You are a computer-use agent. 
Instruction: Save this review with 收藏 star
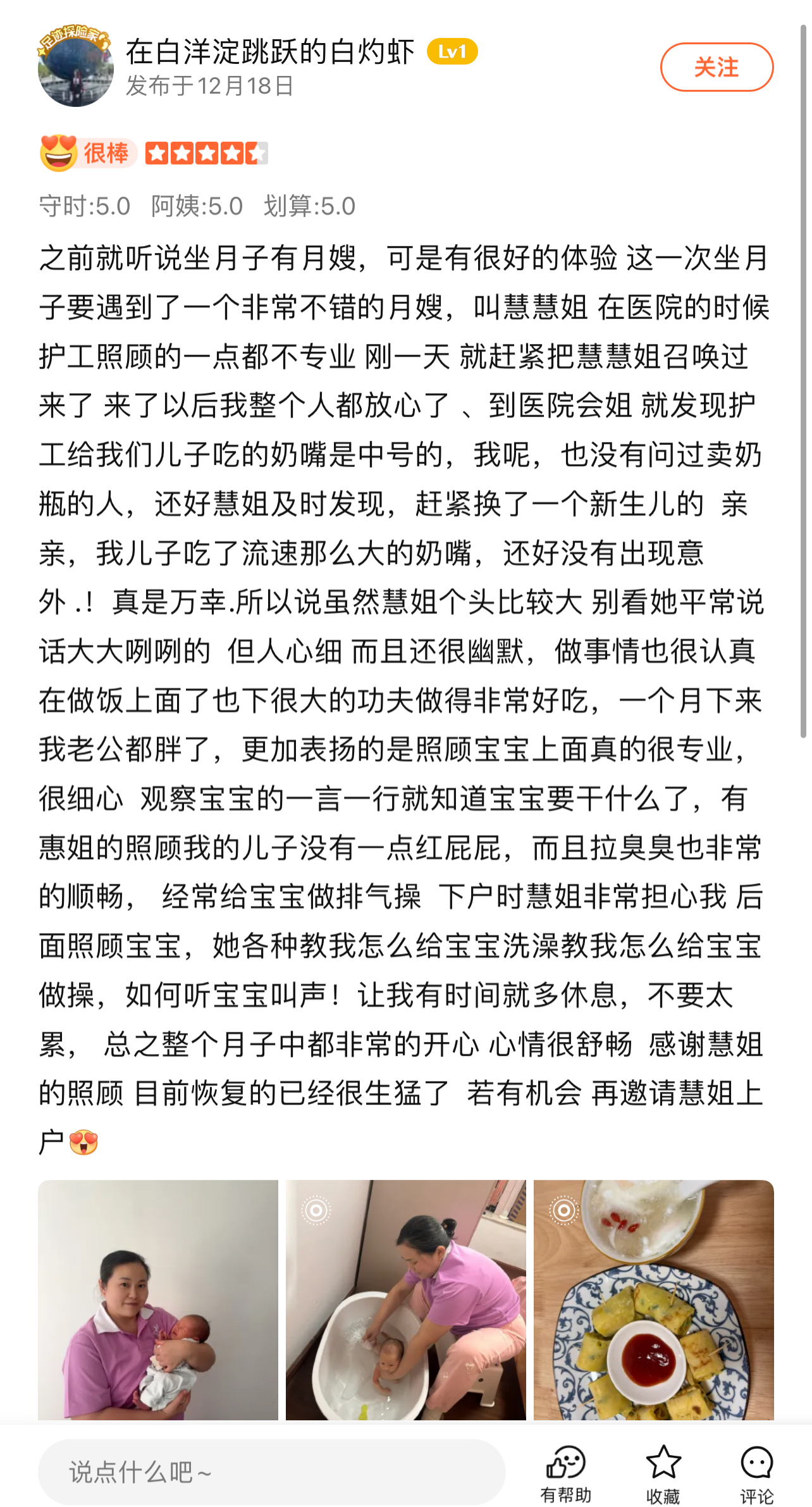point(663,1474)
